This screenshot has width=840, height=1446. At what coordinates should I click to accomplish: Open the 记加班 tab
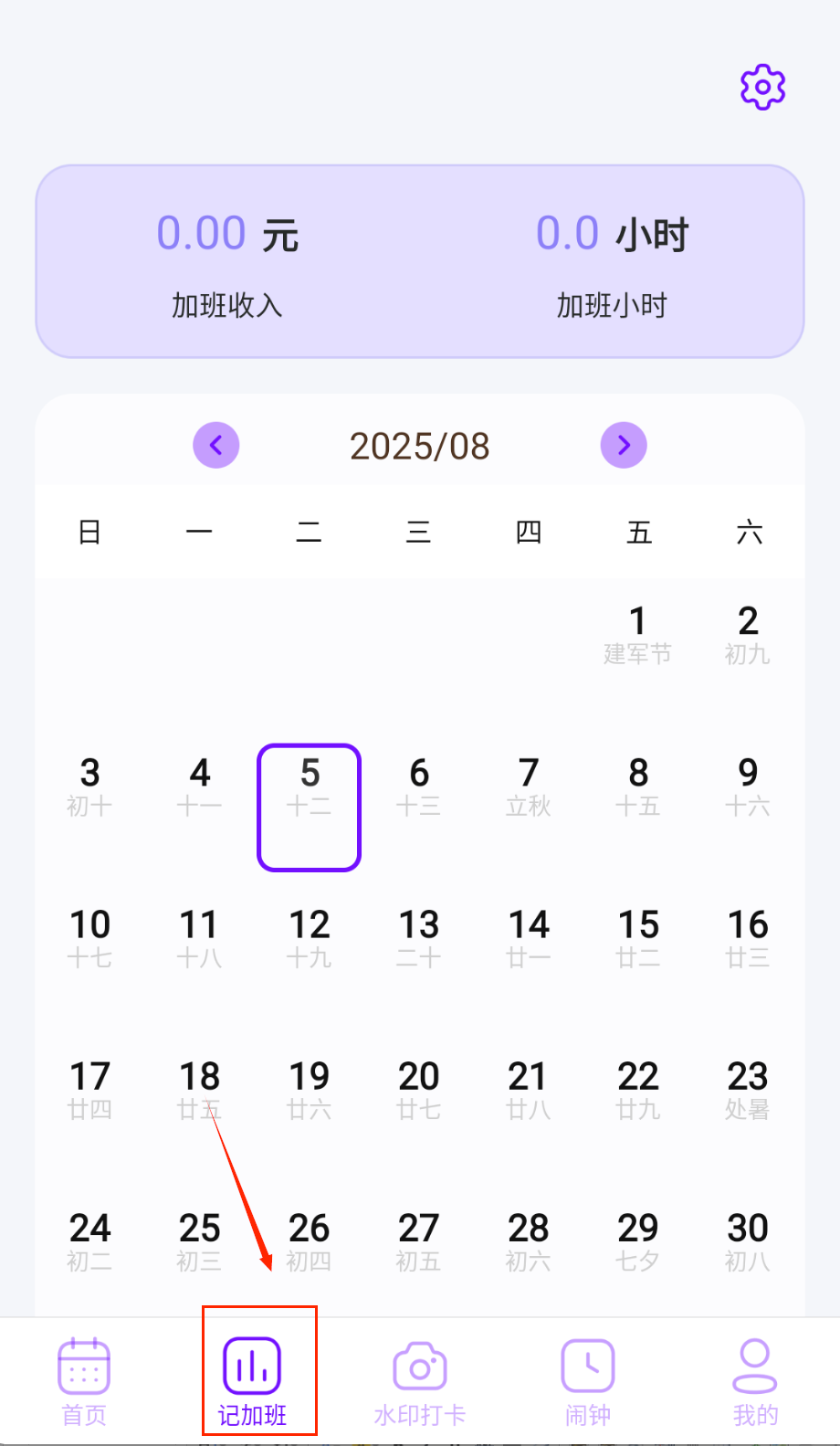coord(252,1380)
